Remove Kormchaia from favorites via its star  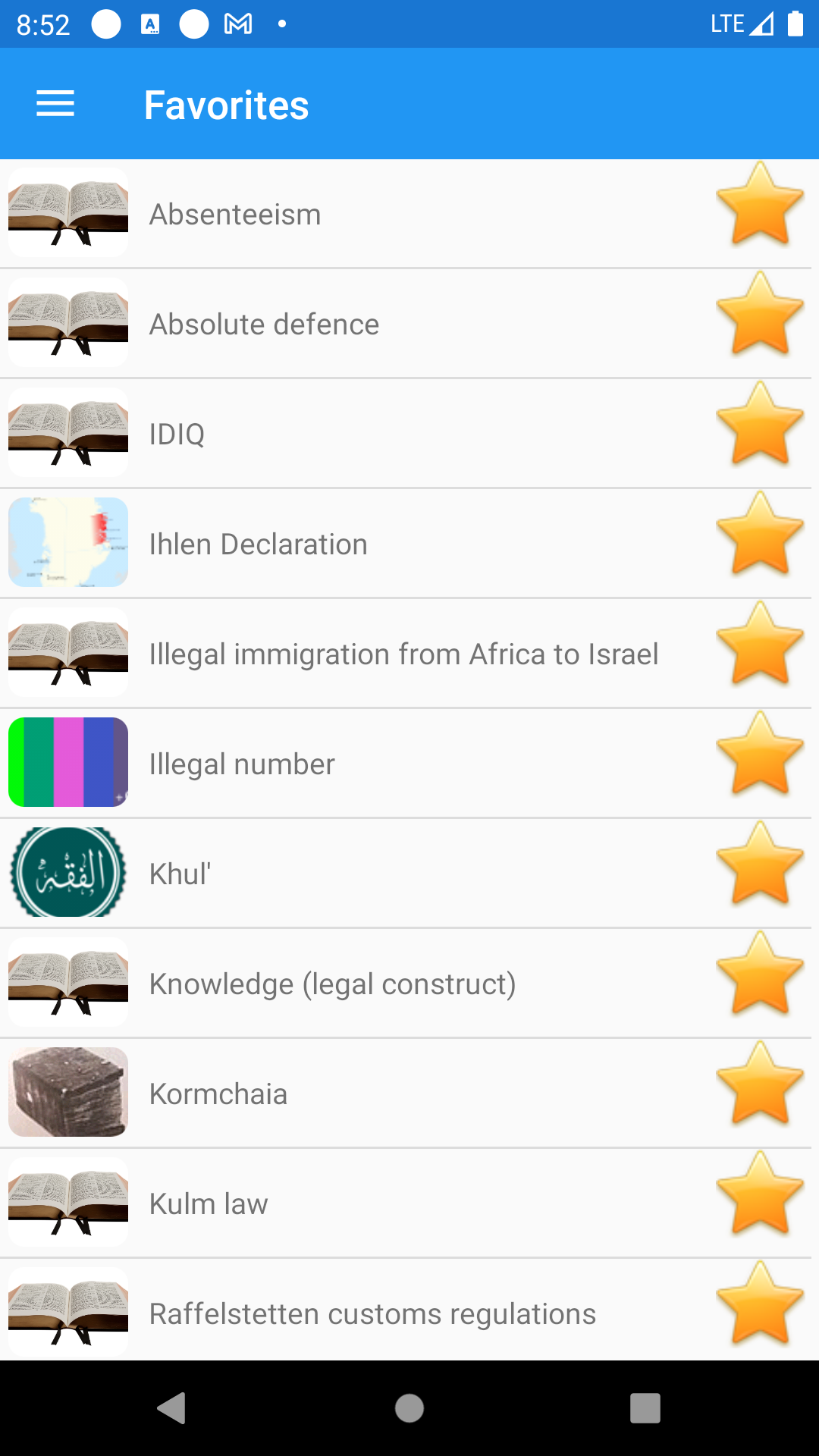tap(761, 1093)
